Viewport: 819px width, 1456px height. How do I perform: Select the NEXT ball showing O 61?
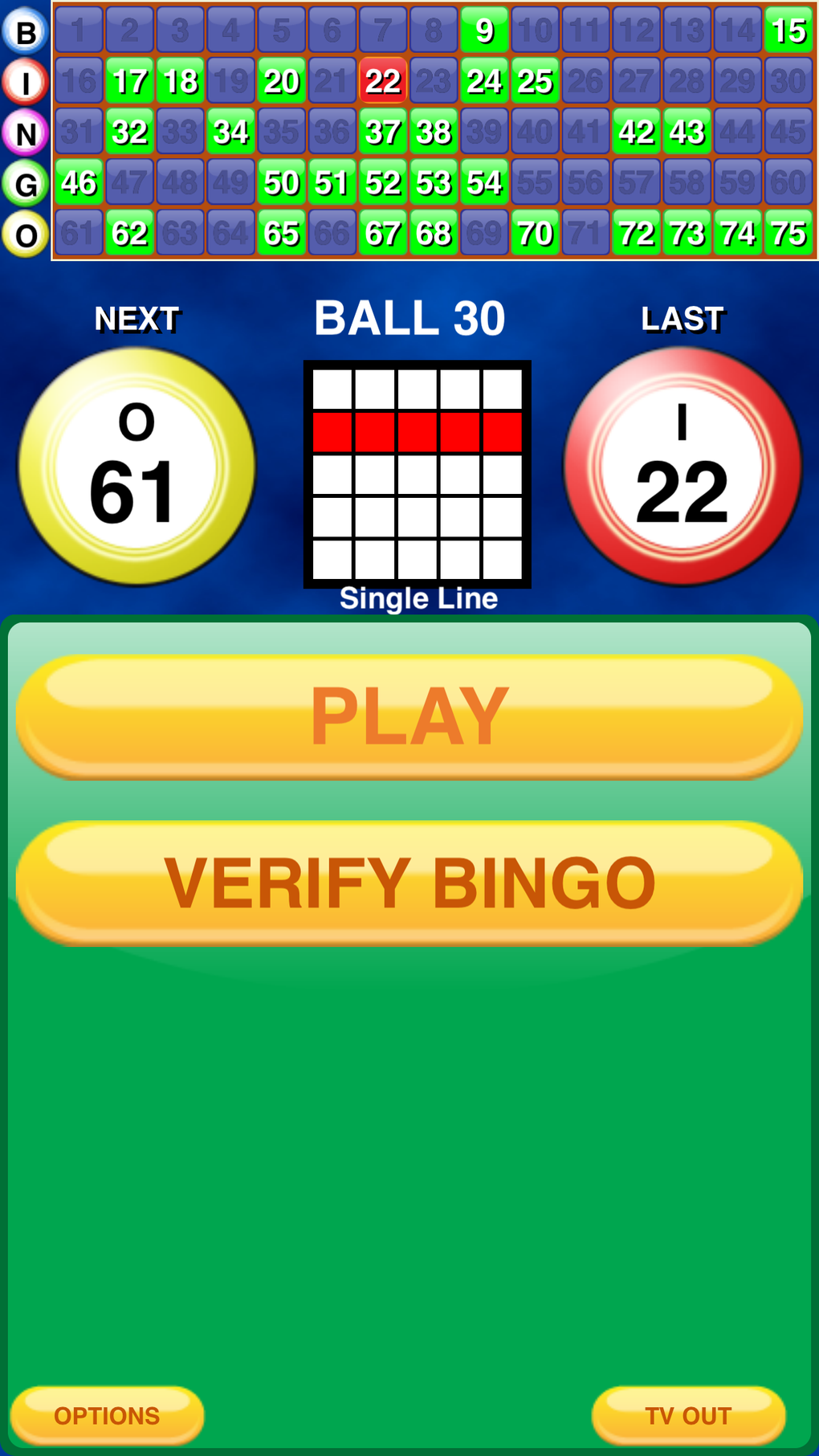[x=138, y=466]
